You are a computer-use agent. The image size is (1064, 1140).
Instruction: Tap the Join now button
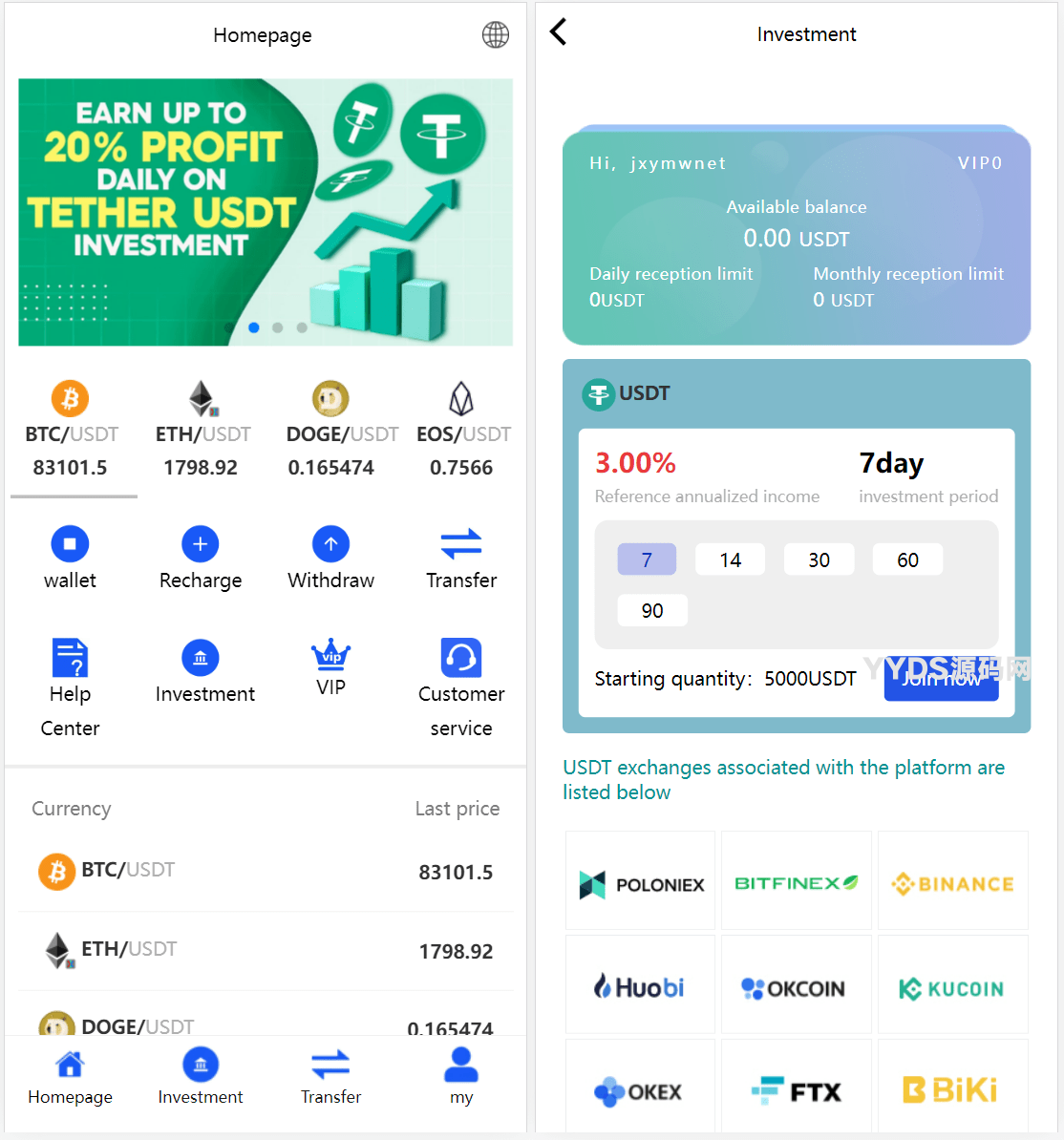tap(941, 682)
